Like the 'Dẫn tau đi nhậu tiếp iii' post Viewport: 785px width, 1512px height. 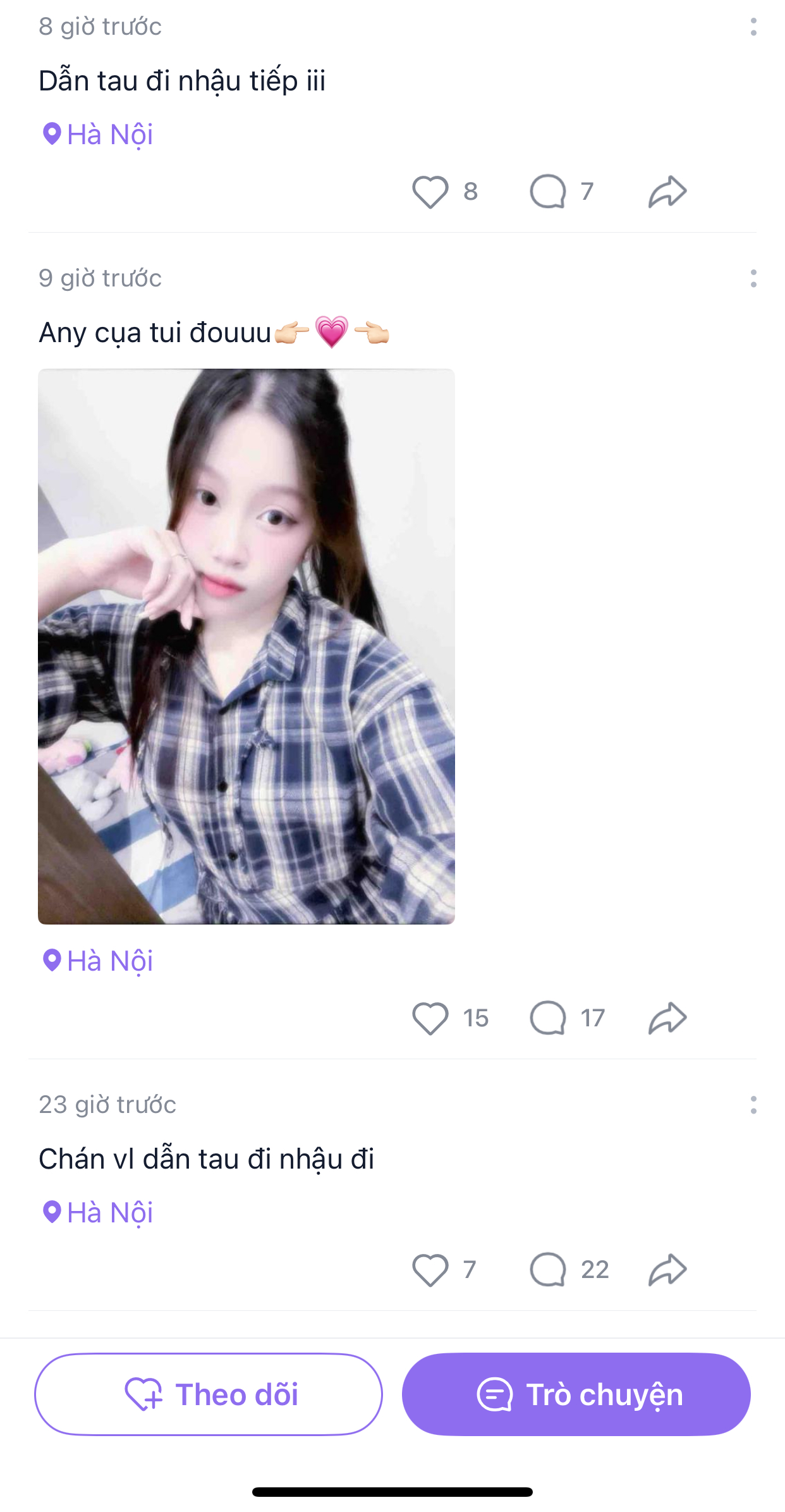tap(430, 192)
